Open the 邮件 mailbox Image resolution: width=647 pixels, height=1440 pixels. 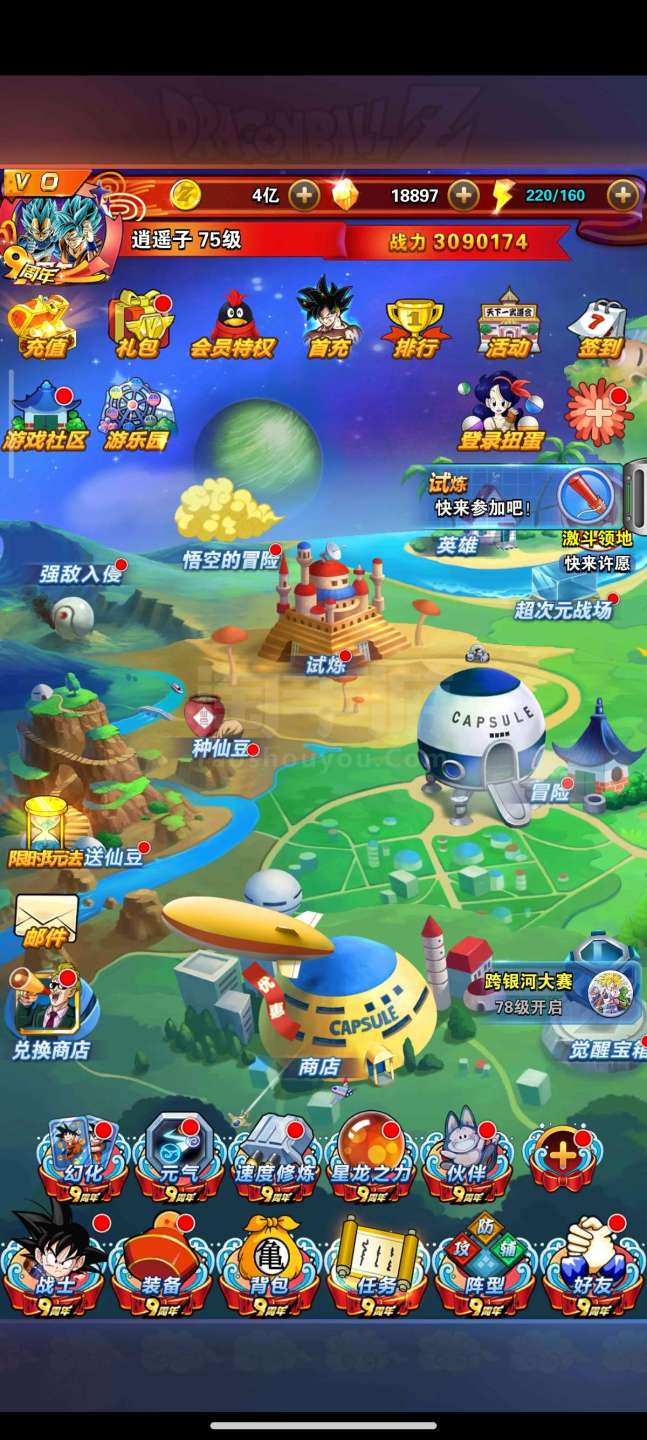point(45,921)
